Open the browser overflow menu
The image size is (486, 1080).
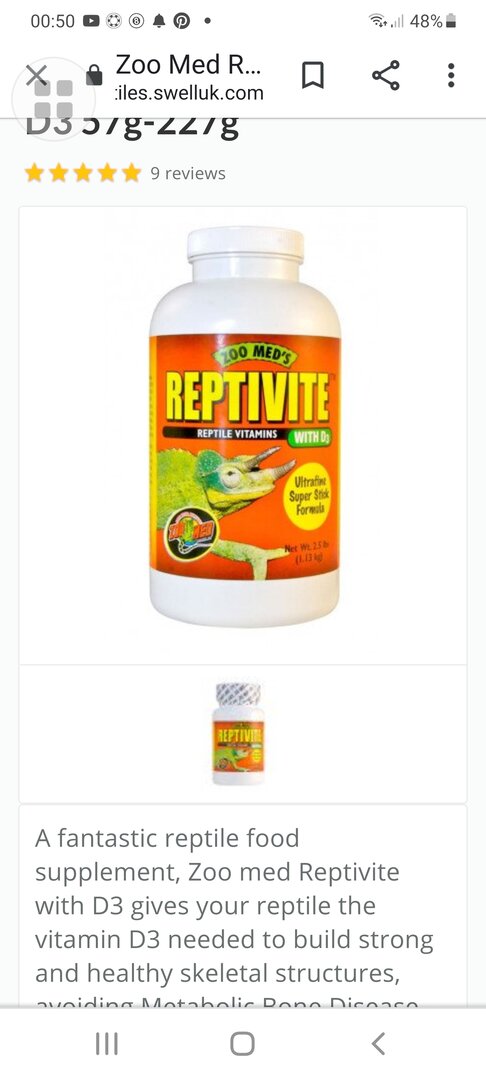tap(451, 75)
